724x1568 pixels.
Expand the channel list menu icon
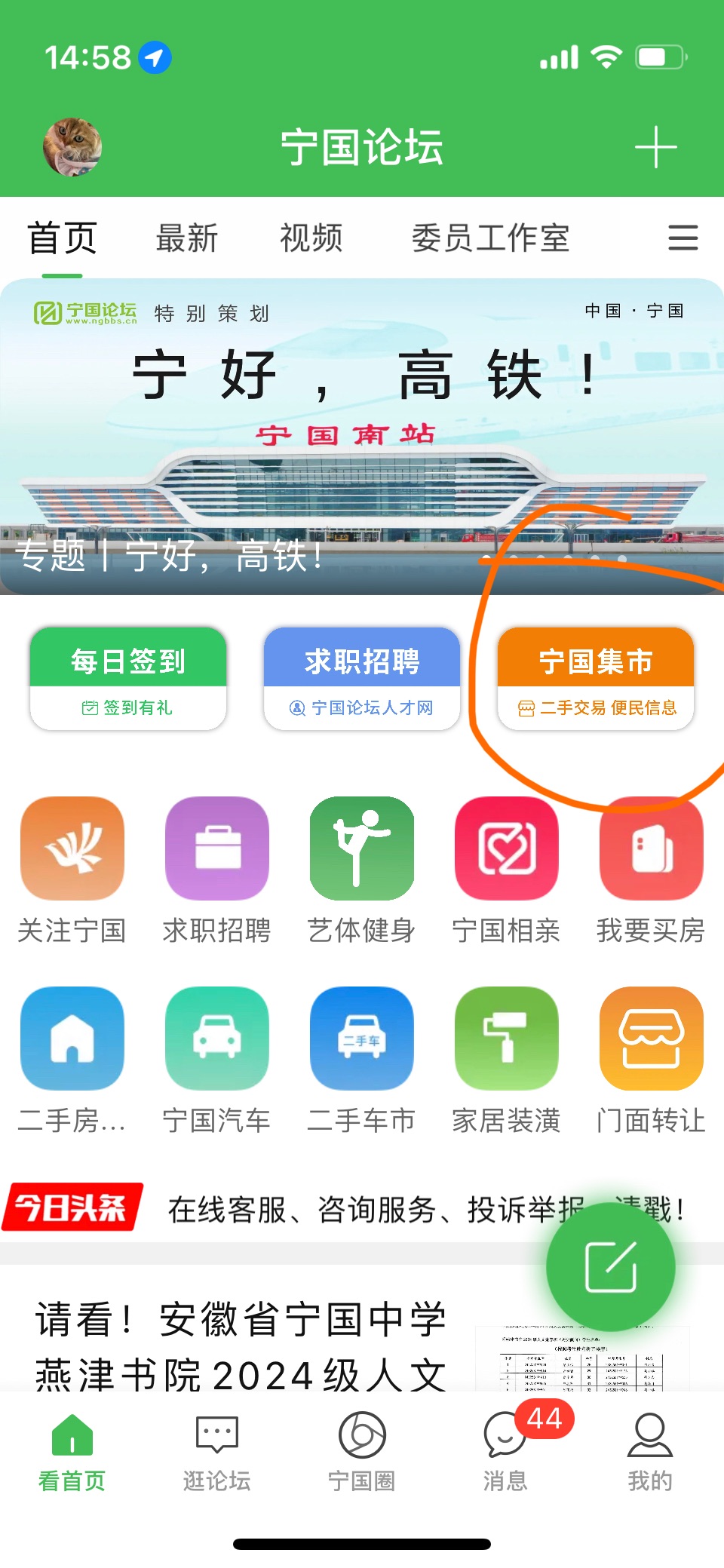(683, 238)
